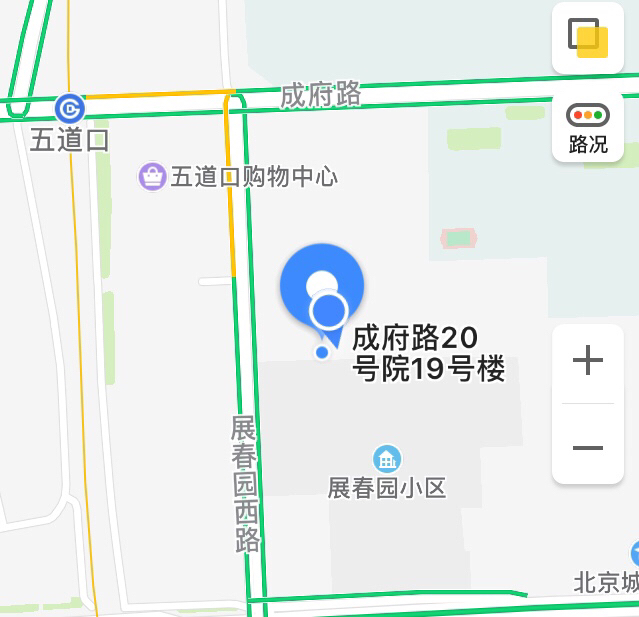The width and height of the screenshot is (639, 617).
Task: Open the map layers button
Action: click(588, 38)
